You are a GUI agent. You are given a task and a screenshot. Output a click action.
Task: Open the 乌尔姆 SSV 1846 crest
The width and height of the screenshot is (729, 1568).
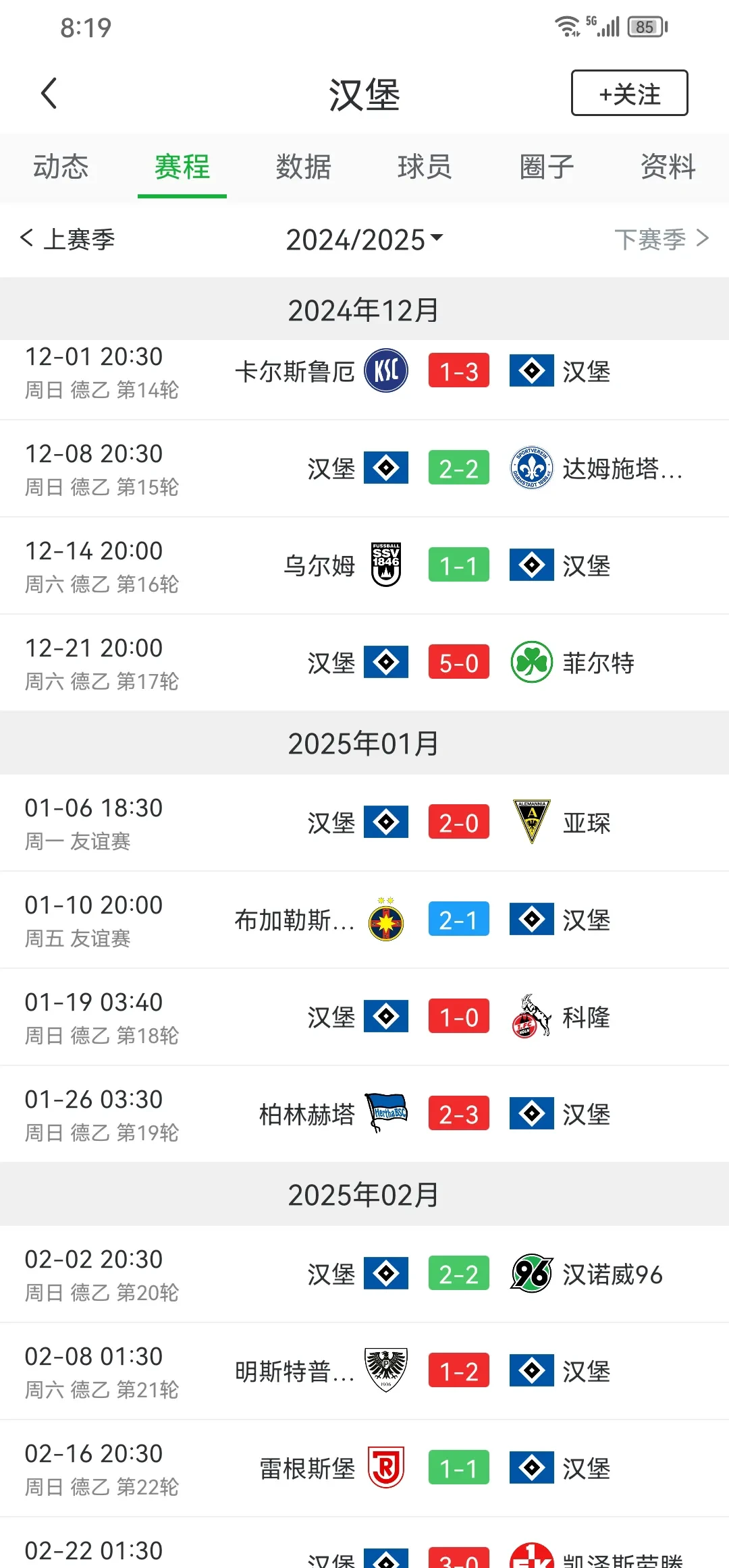pos(385,565)
